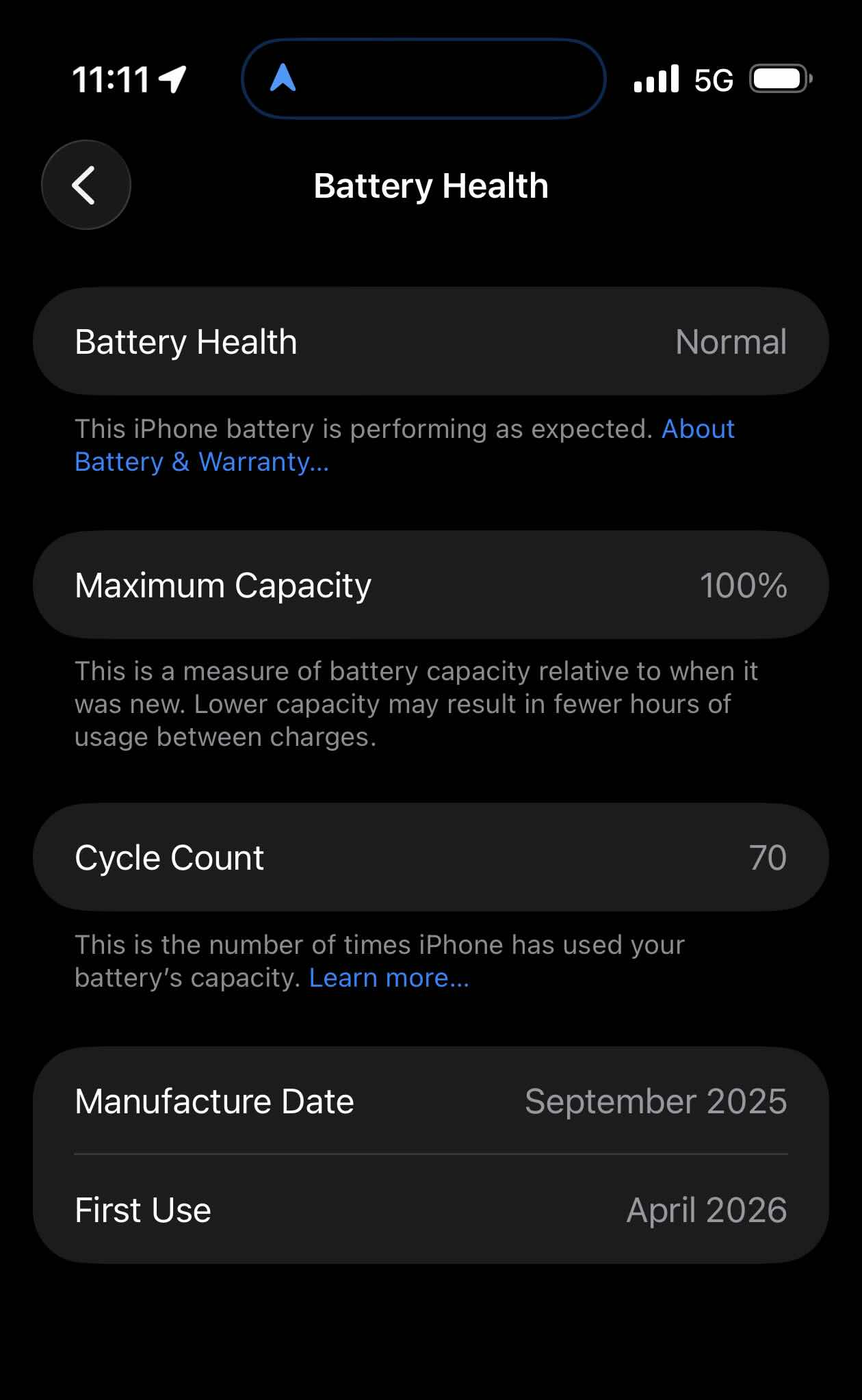Open Learn more link about cycle count
Screen dimensions: 862x1400
[389, 978]
